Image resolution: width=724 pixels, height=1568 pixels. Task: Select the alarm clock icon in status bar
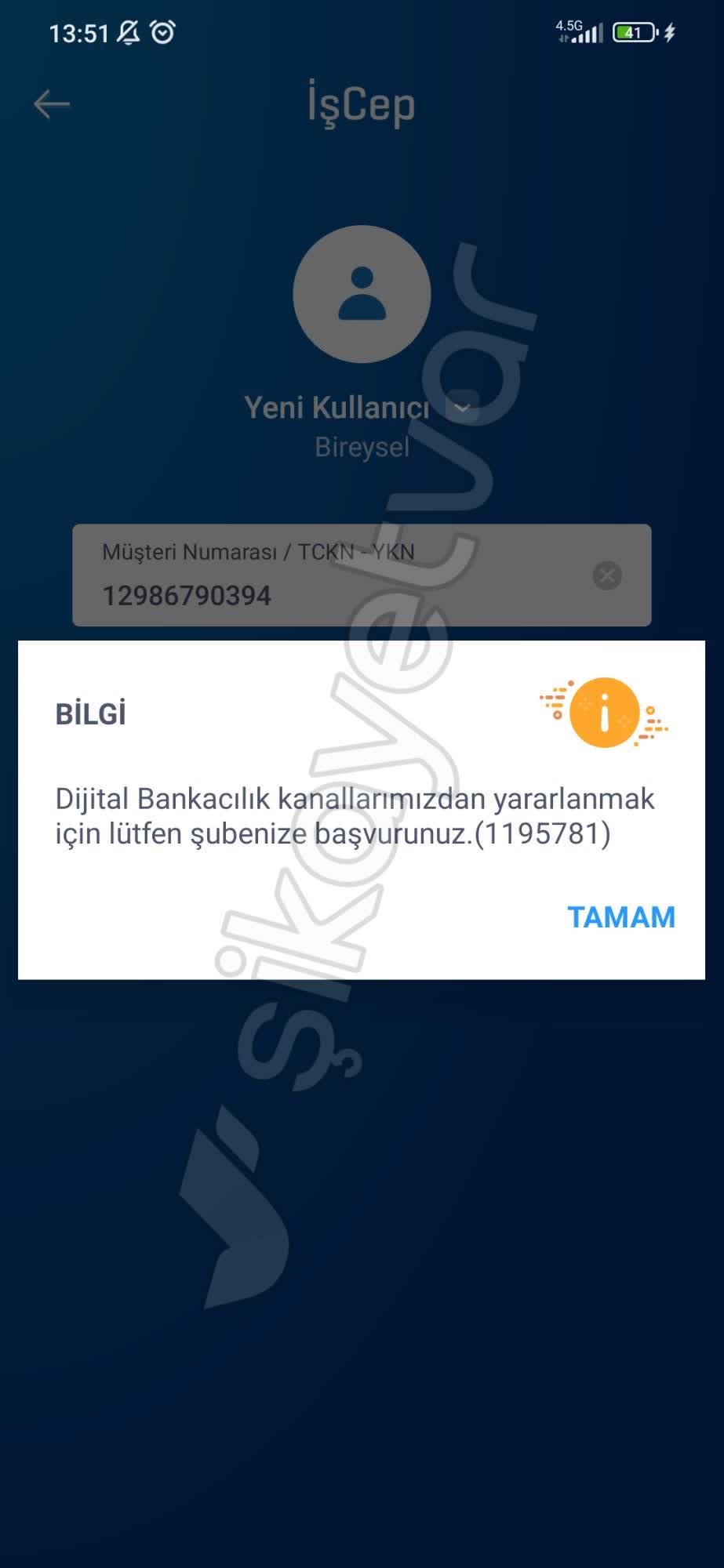162,33
